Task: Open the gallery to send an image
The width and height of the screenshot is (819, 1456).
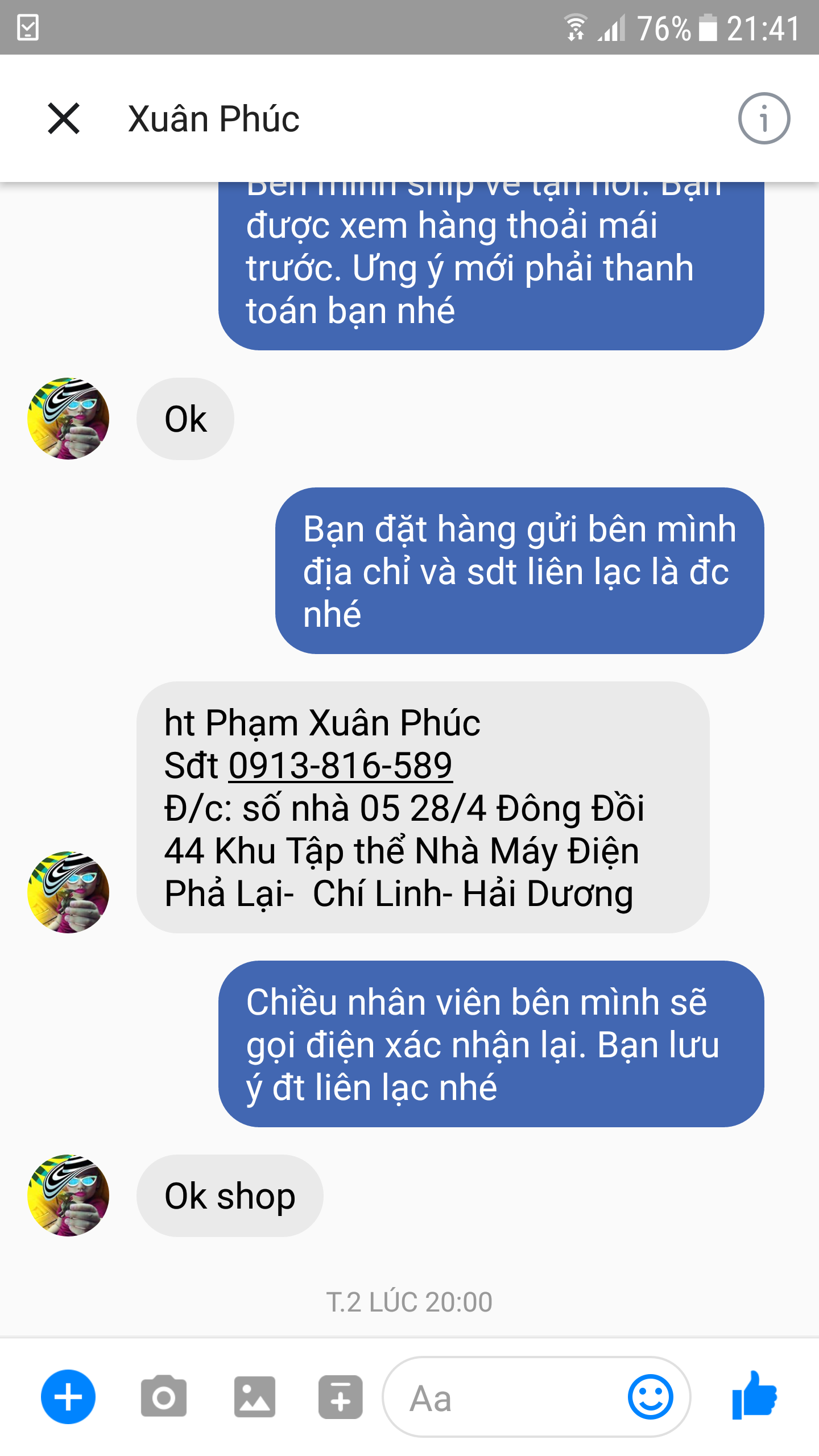Action: click(254, 1397)
